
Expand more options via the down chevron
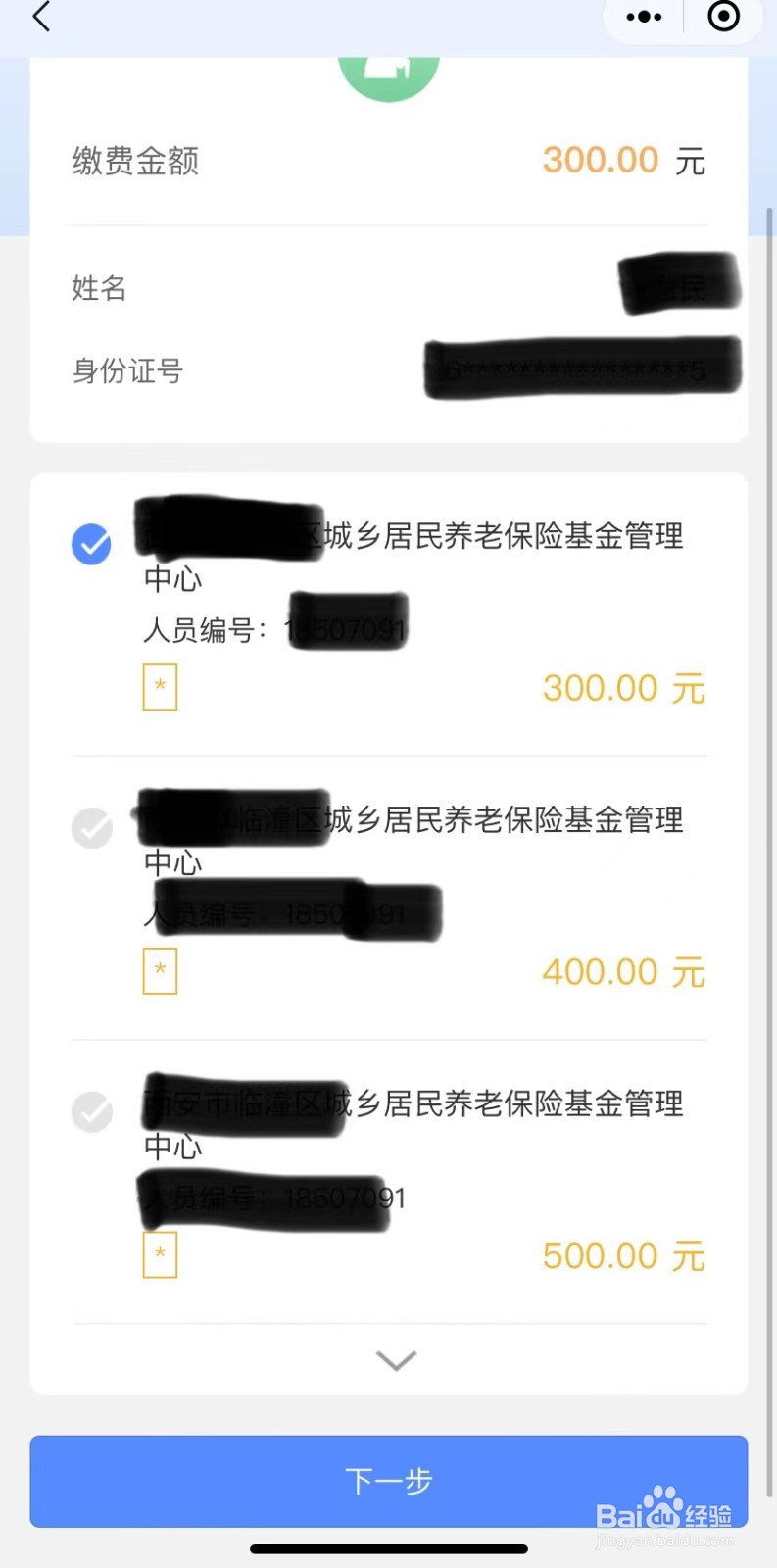(395, 1361)
